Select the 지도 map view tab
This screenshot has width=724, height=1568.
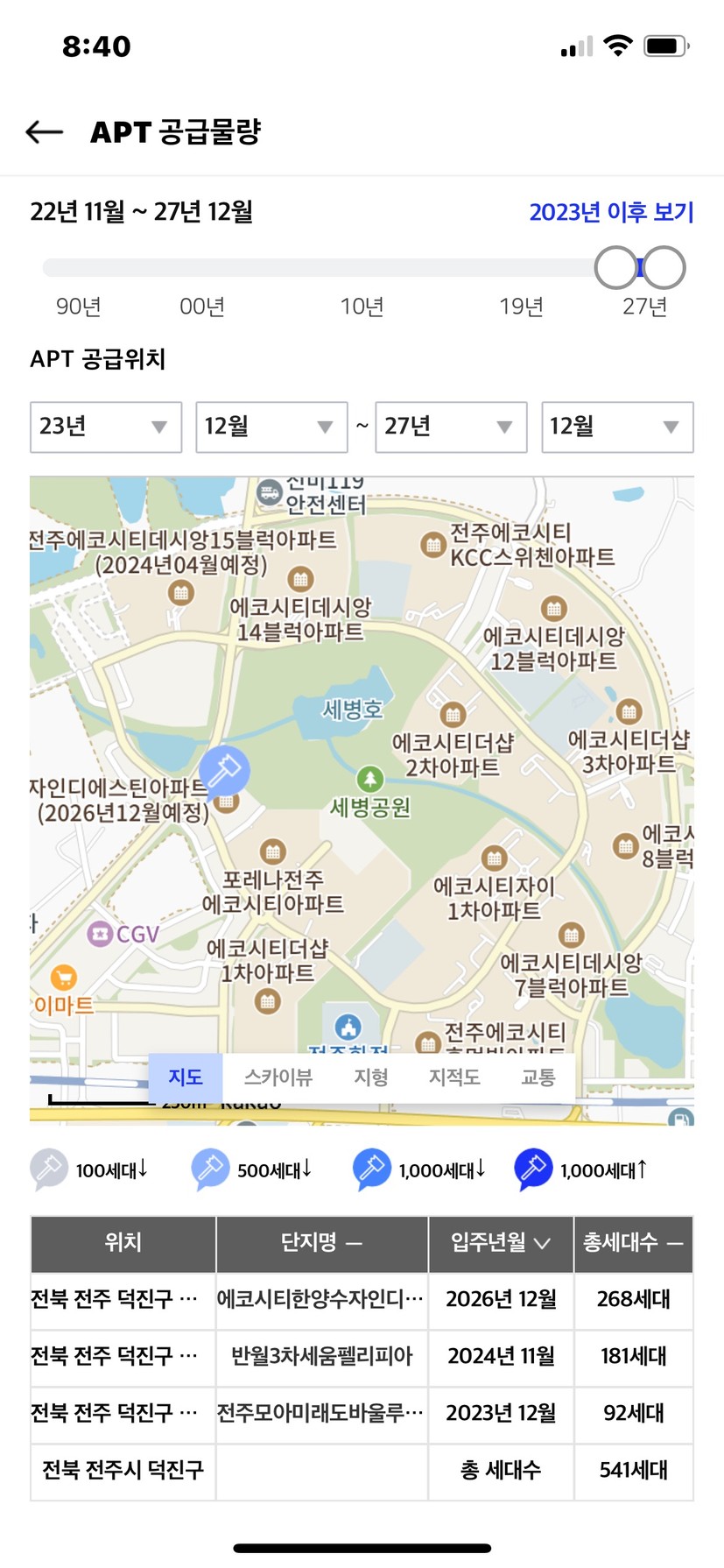tap(186, 1077)
